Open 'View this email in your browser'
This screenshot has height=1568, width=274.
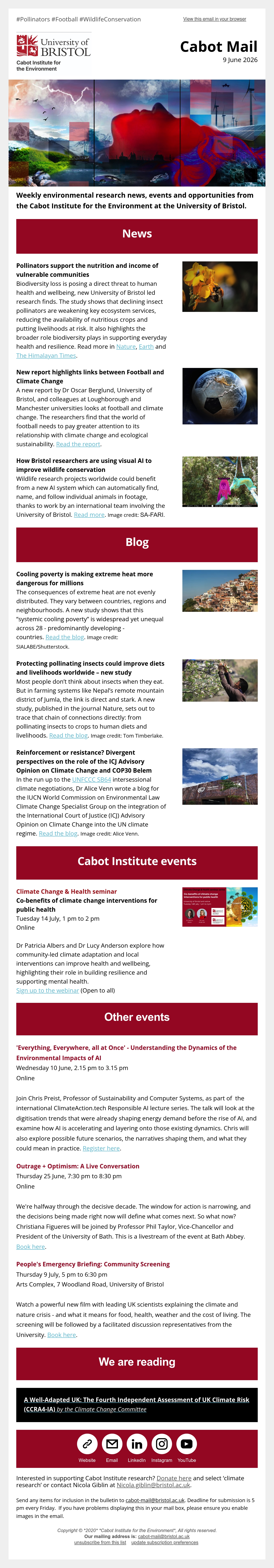tap(214, 19)
